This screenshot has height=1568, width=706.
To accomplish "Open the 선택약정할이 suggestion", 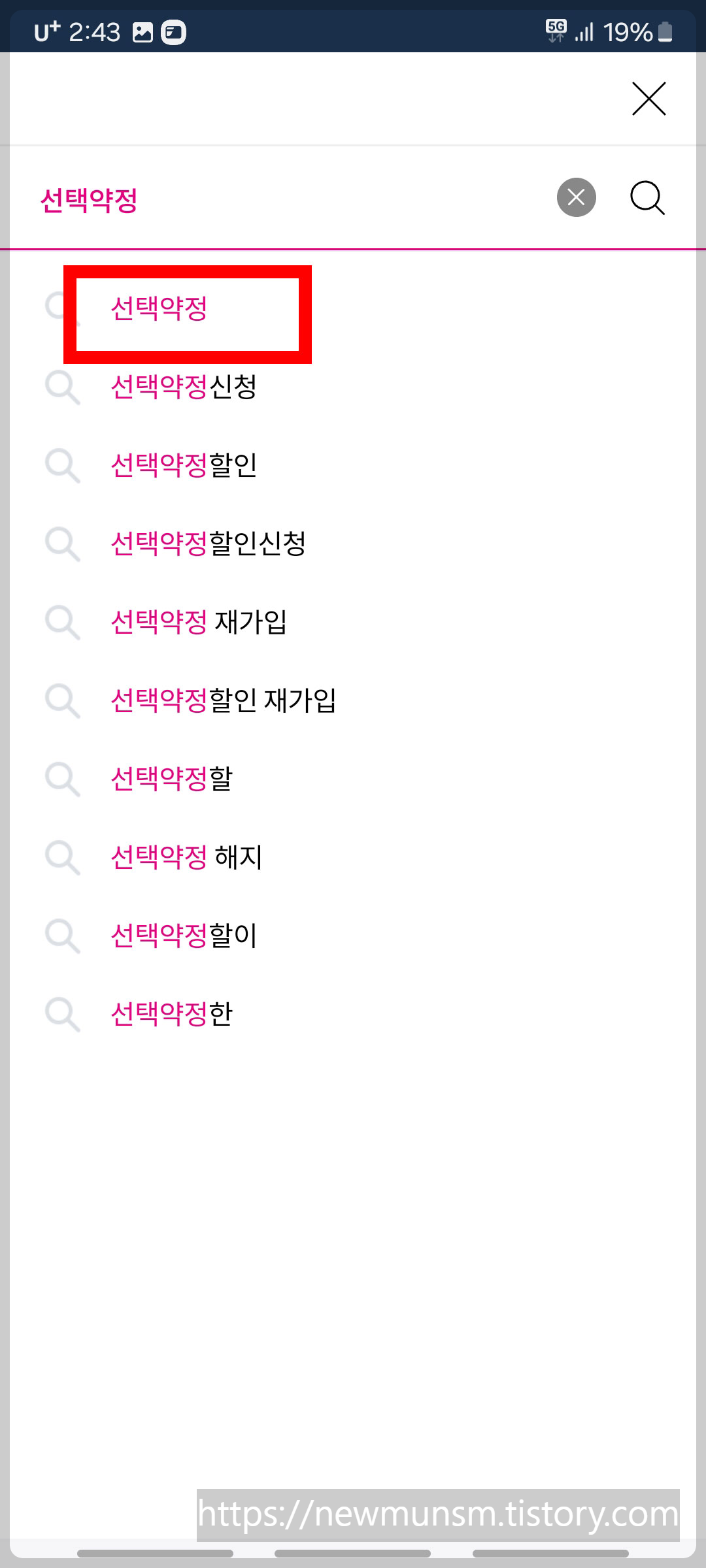I will 184,937.
